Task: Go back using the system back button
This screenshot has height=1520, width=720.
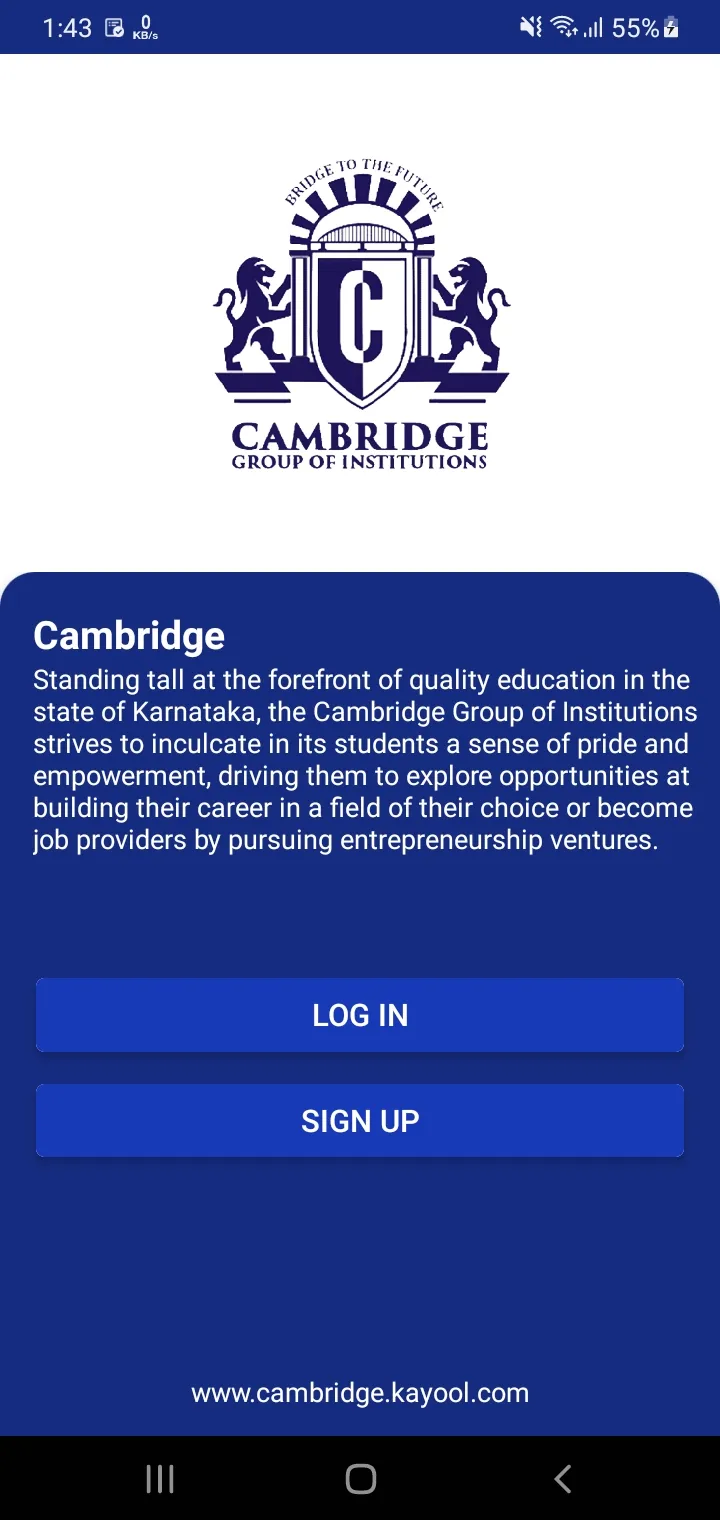Action: [x=563, y=1479]
